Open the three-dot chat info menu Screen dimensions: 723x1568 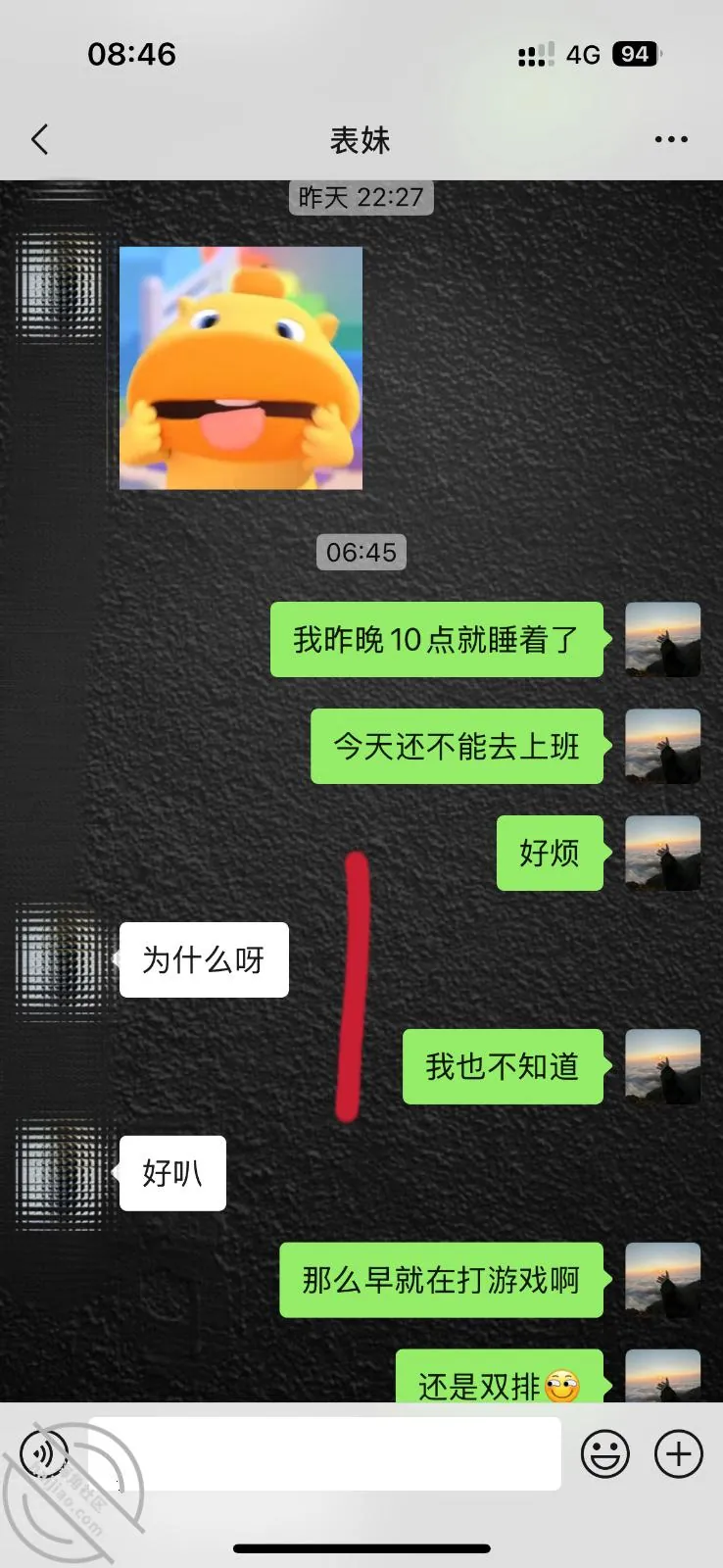[671, 140]
